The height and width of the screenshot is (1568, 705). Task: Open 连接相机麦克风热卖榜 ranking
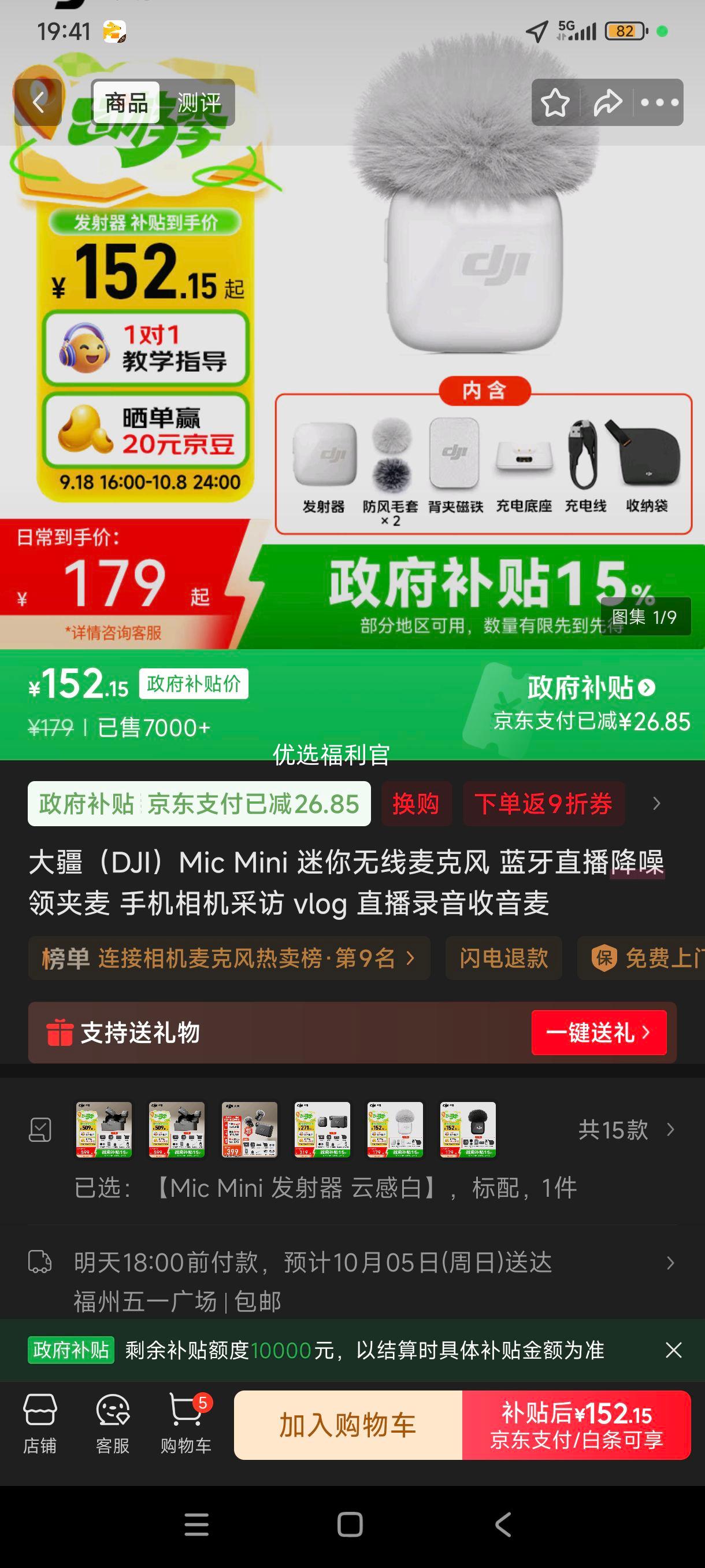[x=229, y=958]
